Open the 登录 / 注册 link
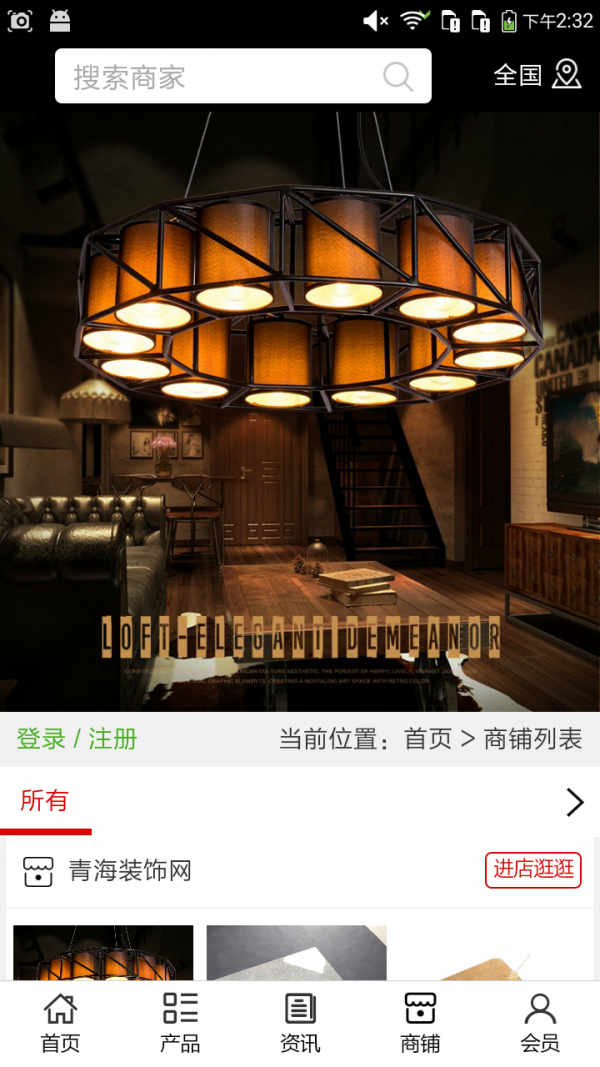Image resolution: width=600 pixels, height=1067 pixels. pyautogui.click(x=77, y=739)
